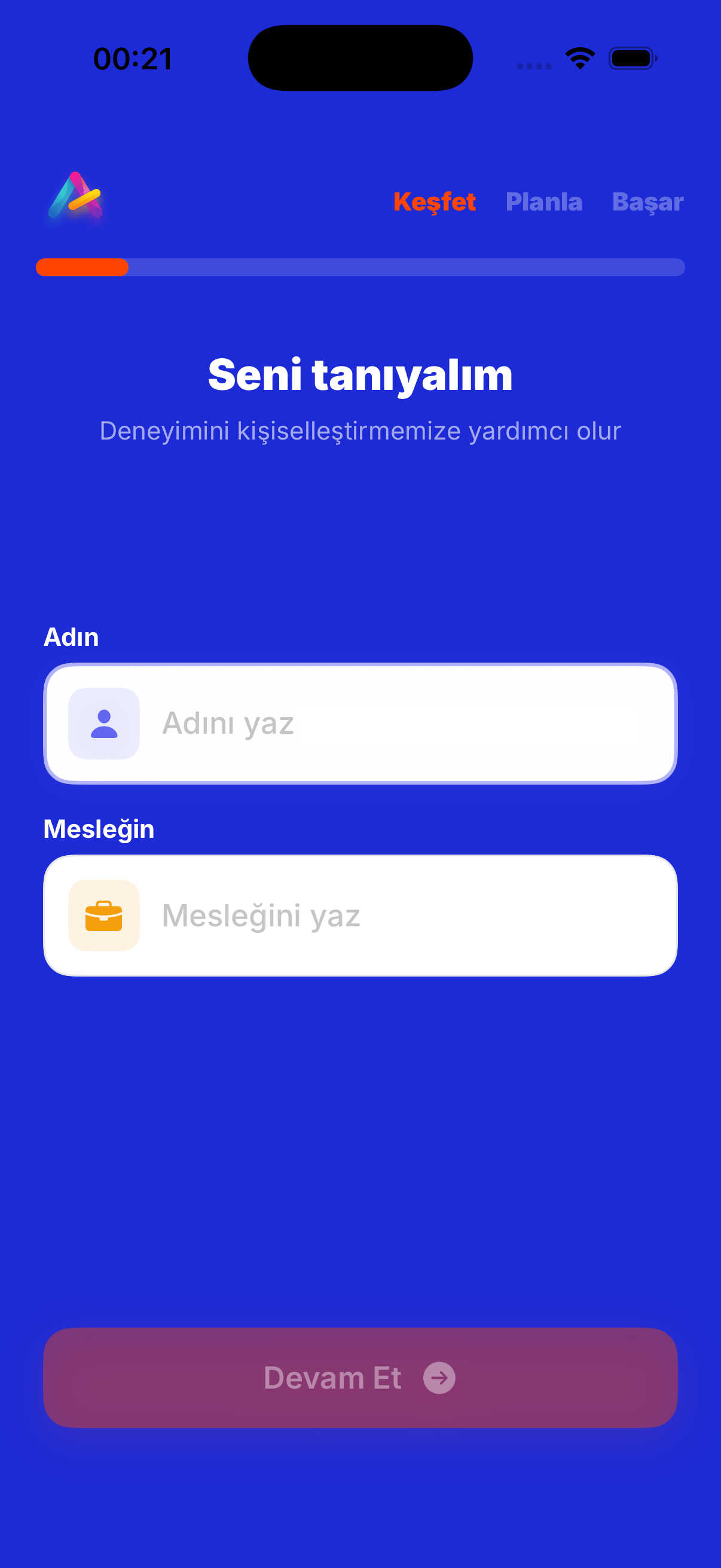
Task: Switch to the Planla step
Action: pos(543,202)
